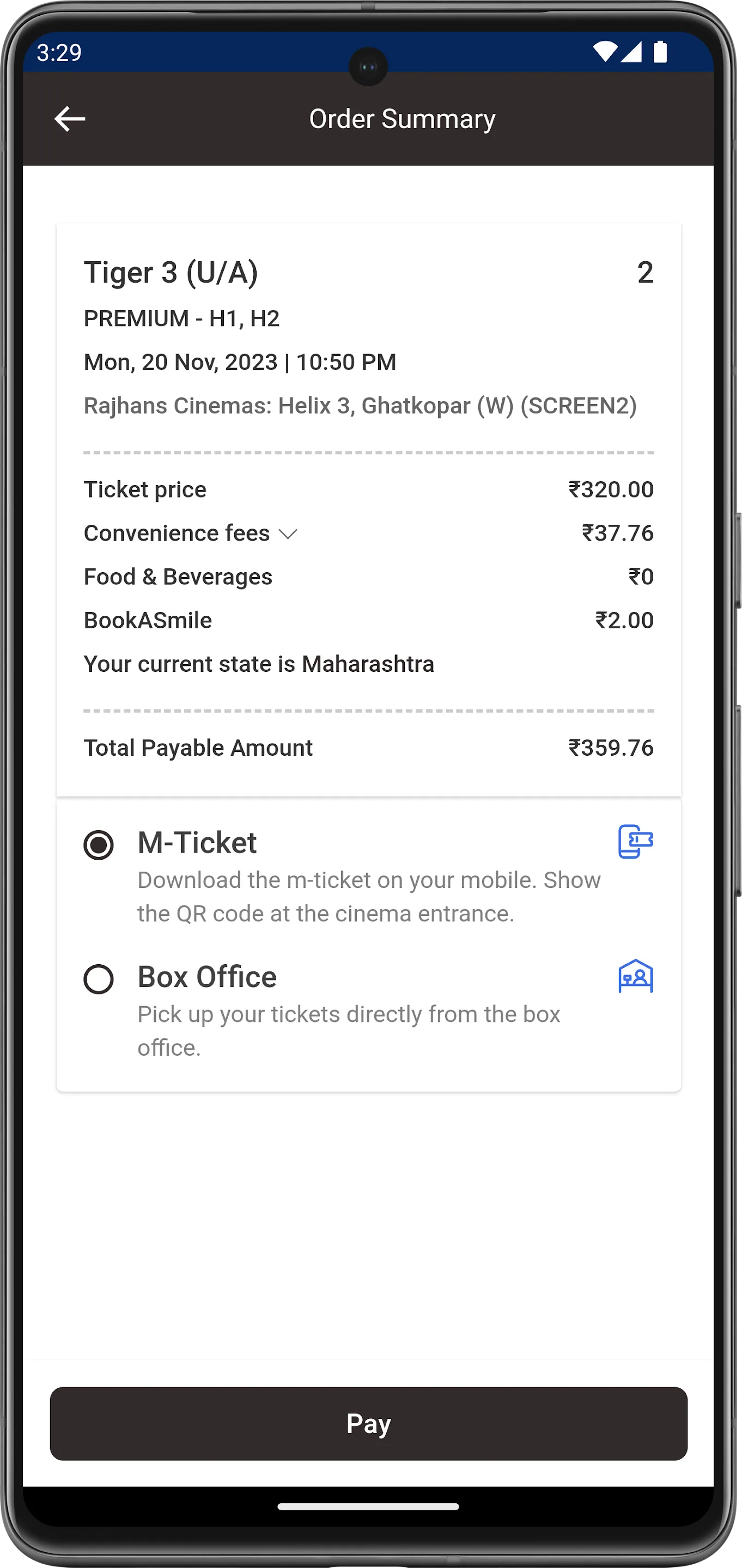Click the ticket count showing 2
Image resolution: width=742 pixels, height=1568 pixels.
tap(646, 274)
